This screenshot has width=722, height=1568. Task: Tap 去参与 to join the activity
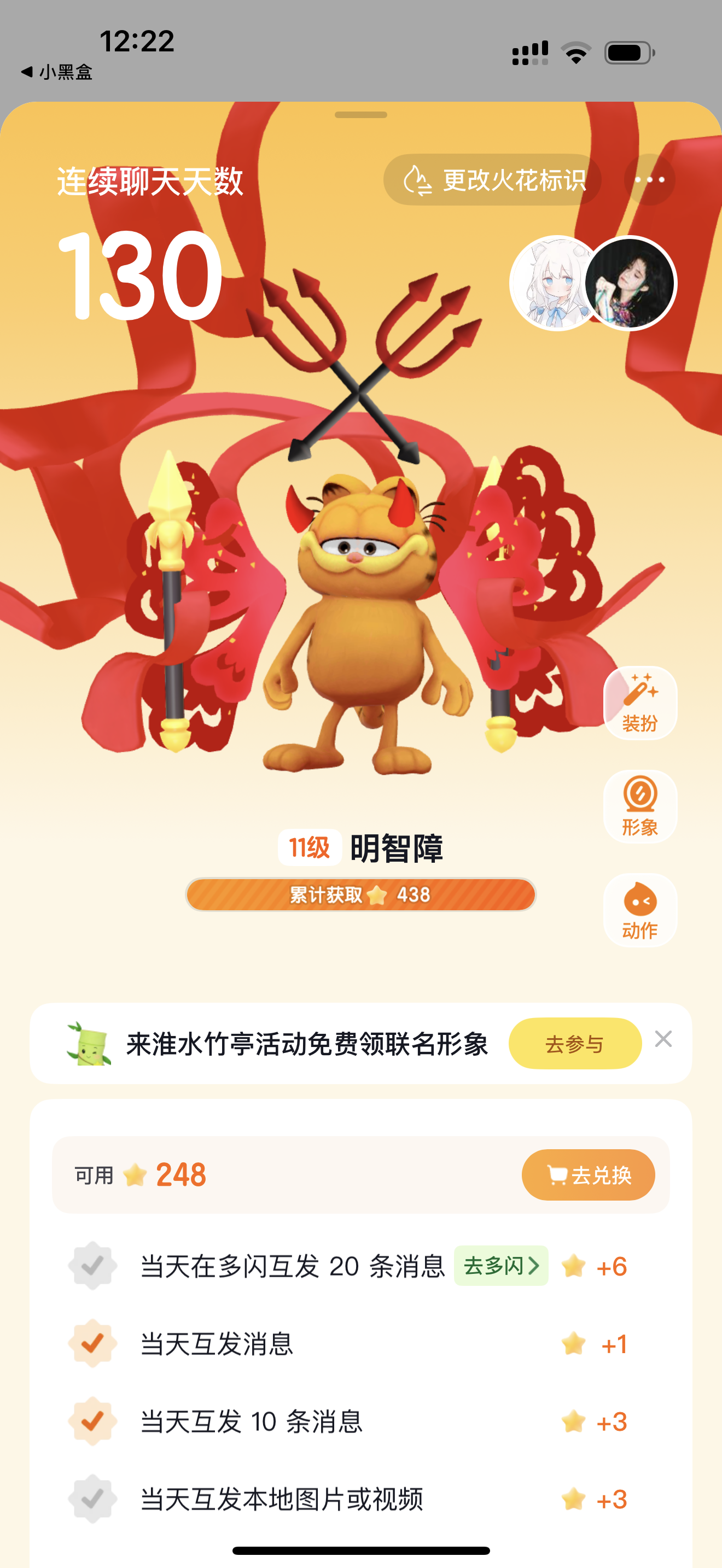pyautogui.click(x=574, y=1044)
